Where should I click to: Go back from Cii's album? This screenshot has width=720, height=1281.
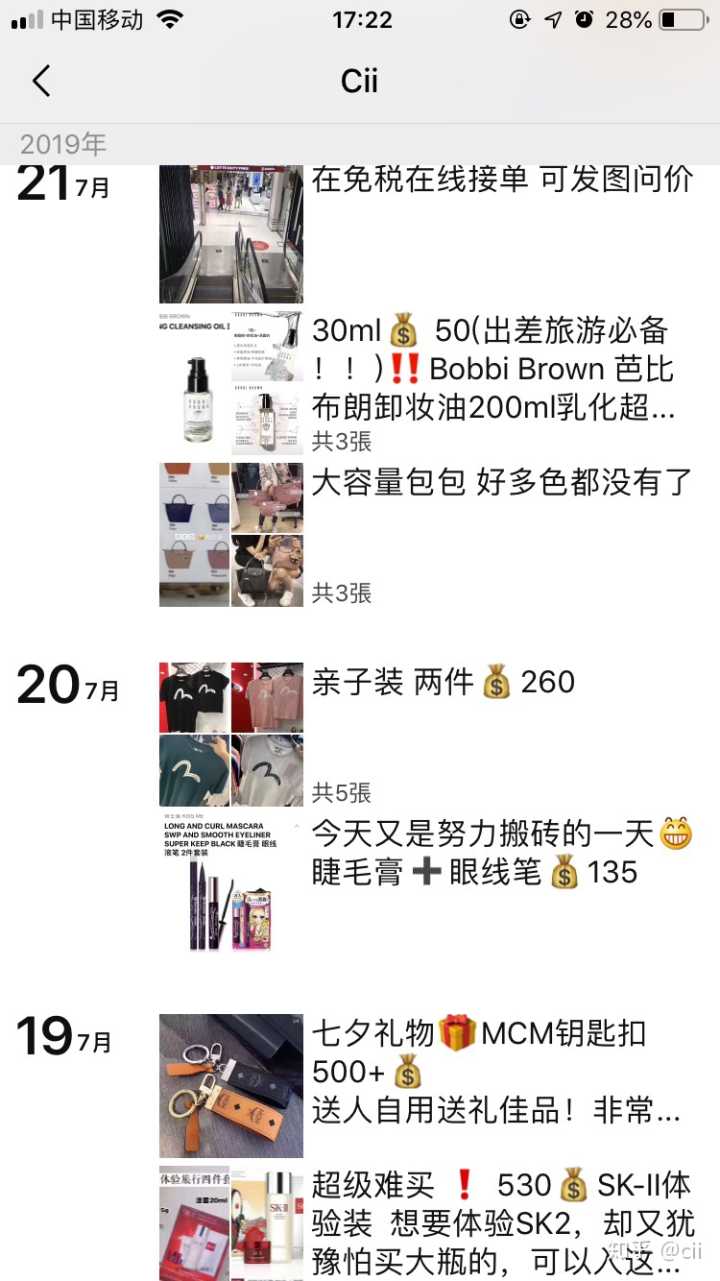click(x=41, y=81)
